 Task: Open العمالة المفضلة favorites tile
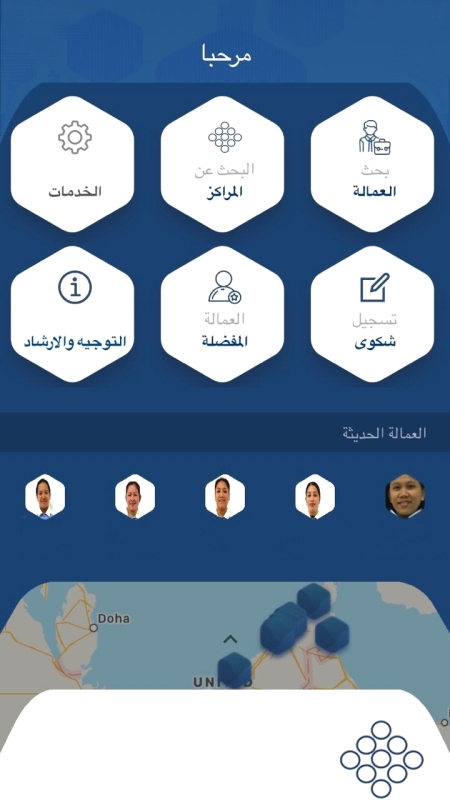click(x=222, y=314)
